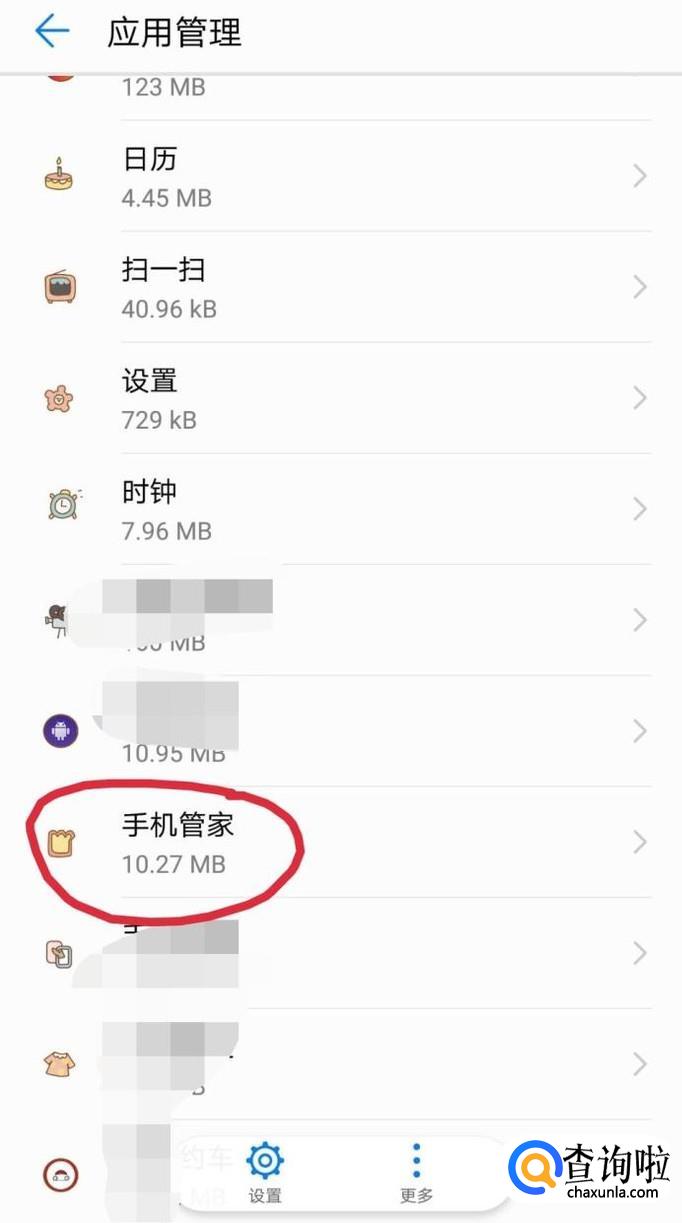This screenshot has width=682, height=1223.
Task: Open the 手机管家 app details
Action: pyautogui.click(x=340, y=843)
